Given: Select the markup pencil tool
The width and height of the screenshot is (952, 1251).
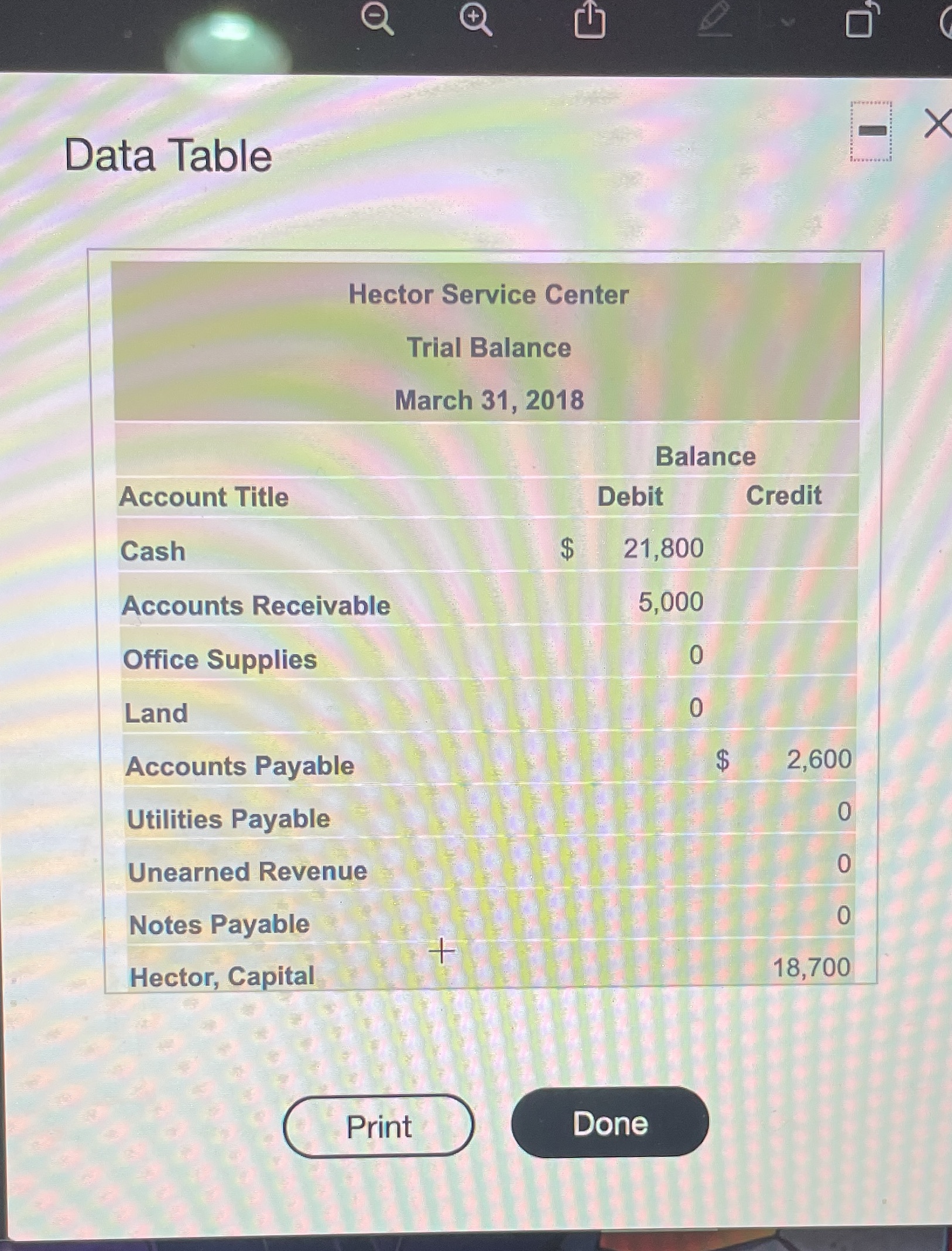Looking at the screenshot, I should 713,20.
